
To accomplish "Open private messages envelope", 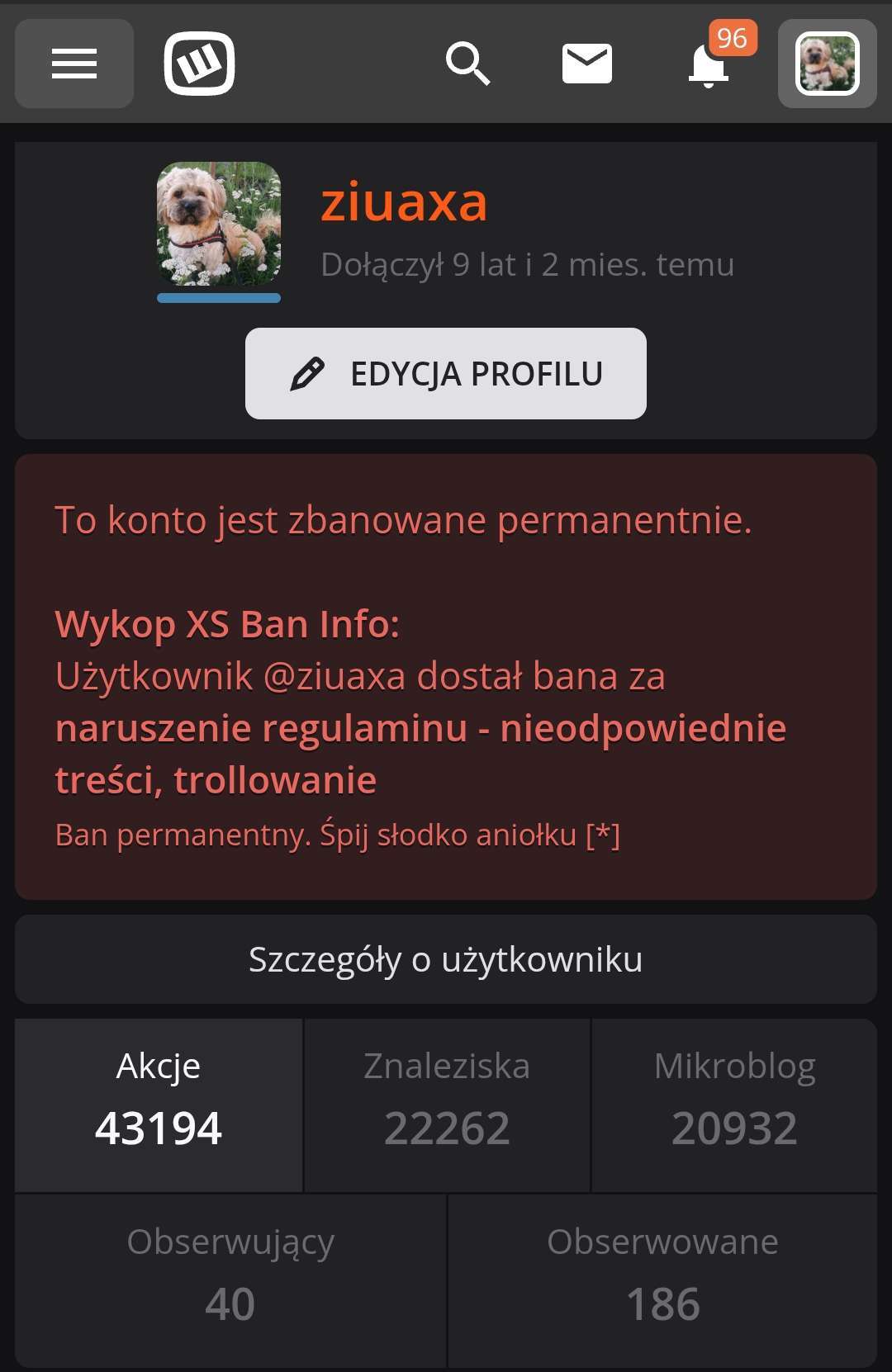I will click(586, 64).
